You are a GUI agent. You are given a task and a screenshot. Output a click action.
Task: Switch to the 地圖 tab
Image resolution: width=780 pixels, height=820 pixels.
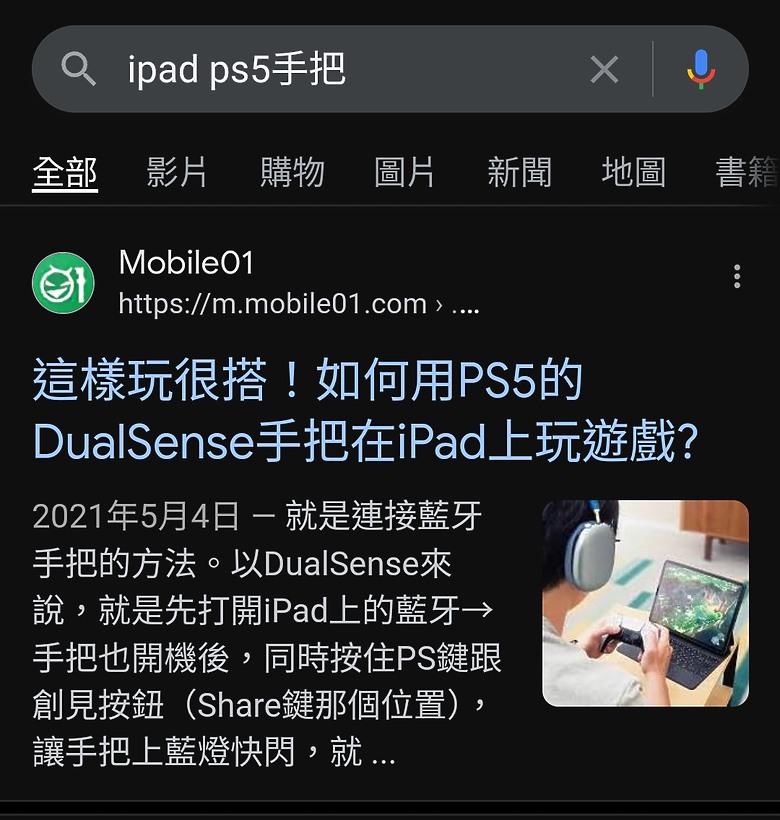[x=633, y=173]
